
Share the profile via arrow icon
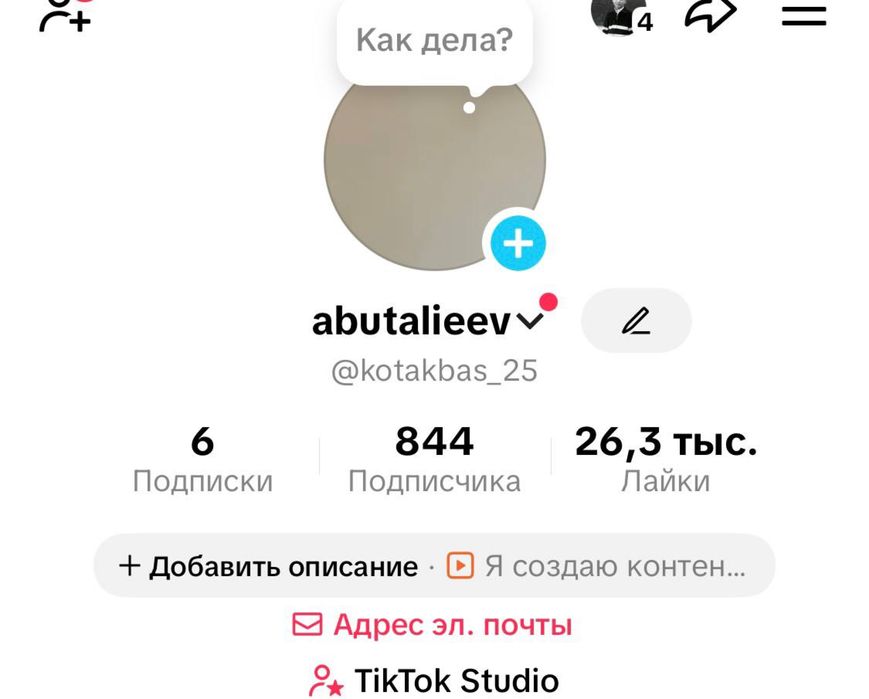(x=710, y=14)
